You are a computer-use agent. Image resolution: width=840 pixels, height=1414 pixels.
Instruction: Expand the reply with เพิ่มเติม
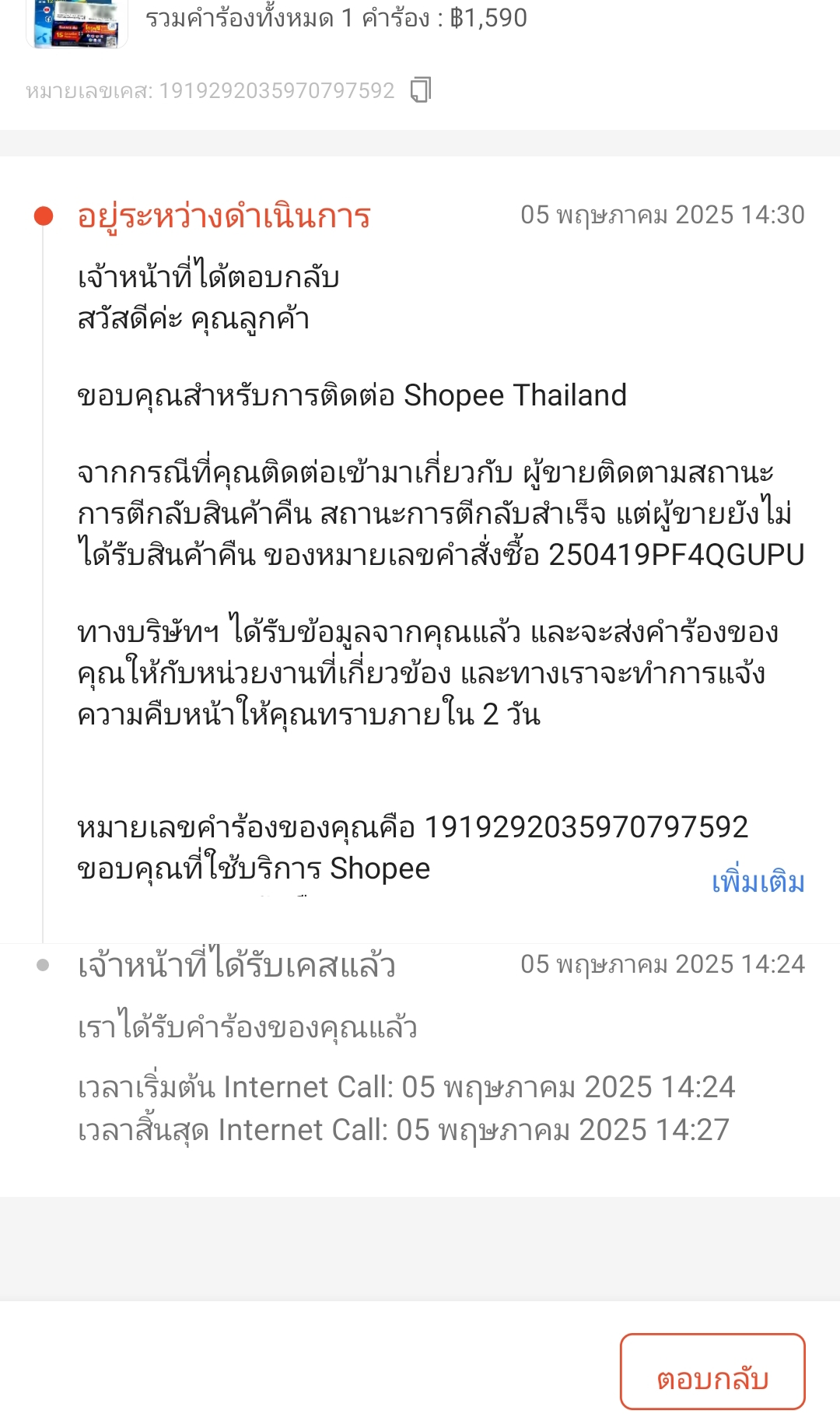coord(758,882)
